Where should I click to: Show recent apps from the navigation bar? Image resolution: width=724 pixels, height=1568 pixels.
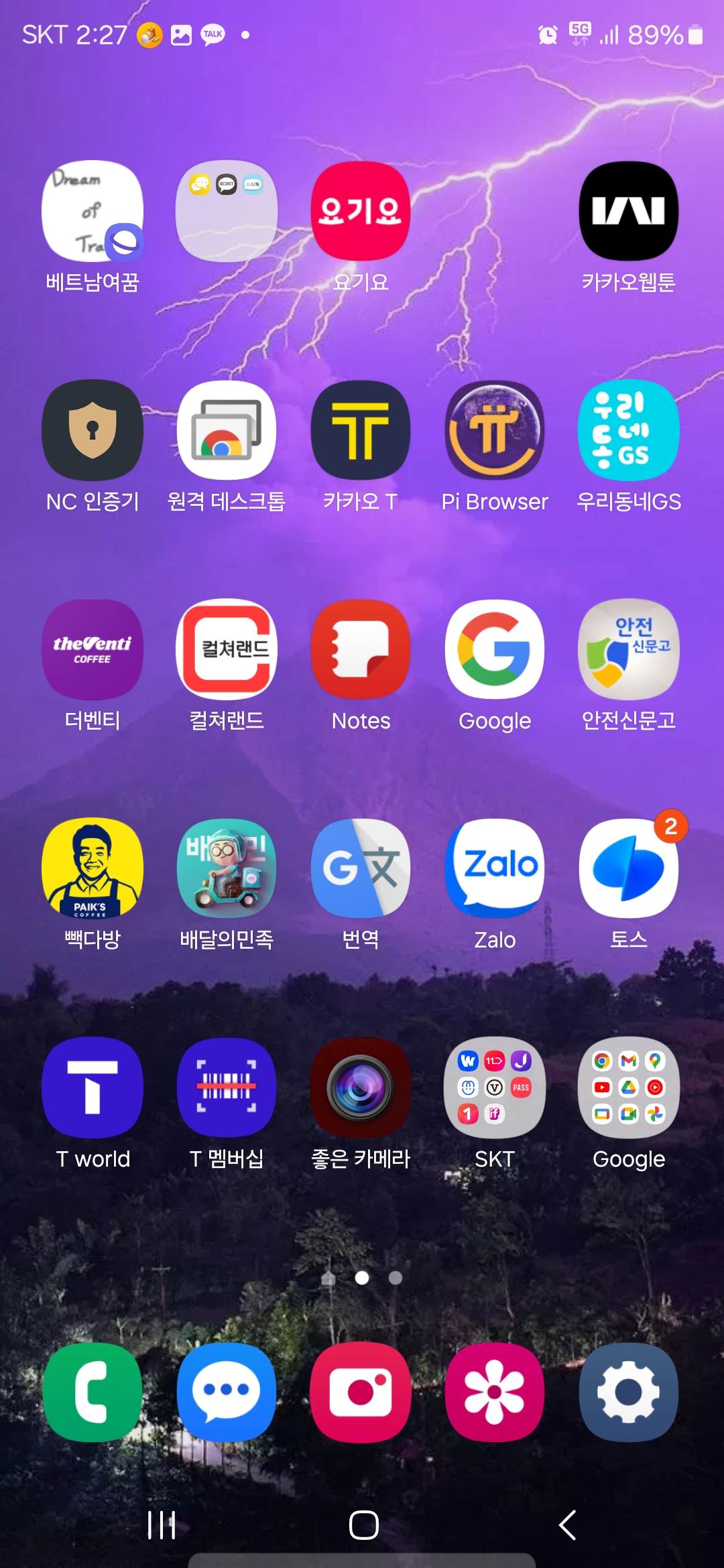coord(162,1526)
